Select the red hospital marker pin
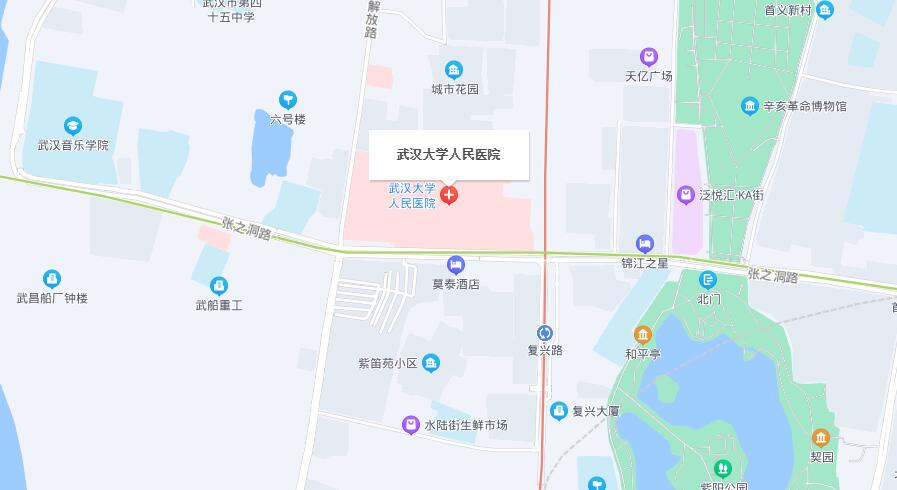Viewport: 897px width, 490px height. [449, 194]
